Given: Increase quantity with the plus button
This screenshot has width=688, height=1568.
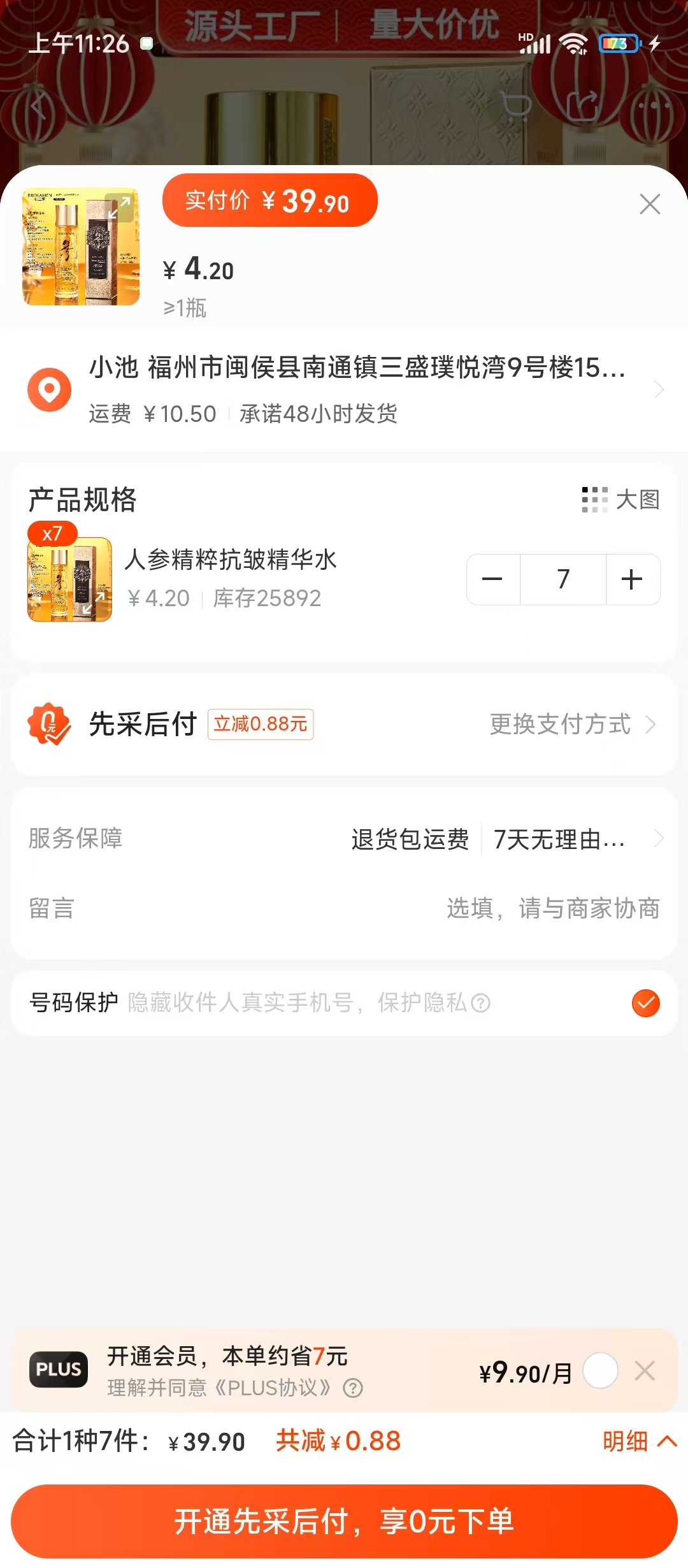Looking at the screenshot, I should (632, 579).
